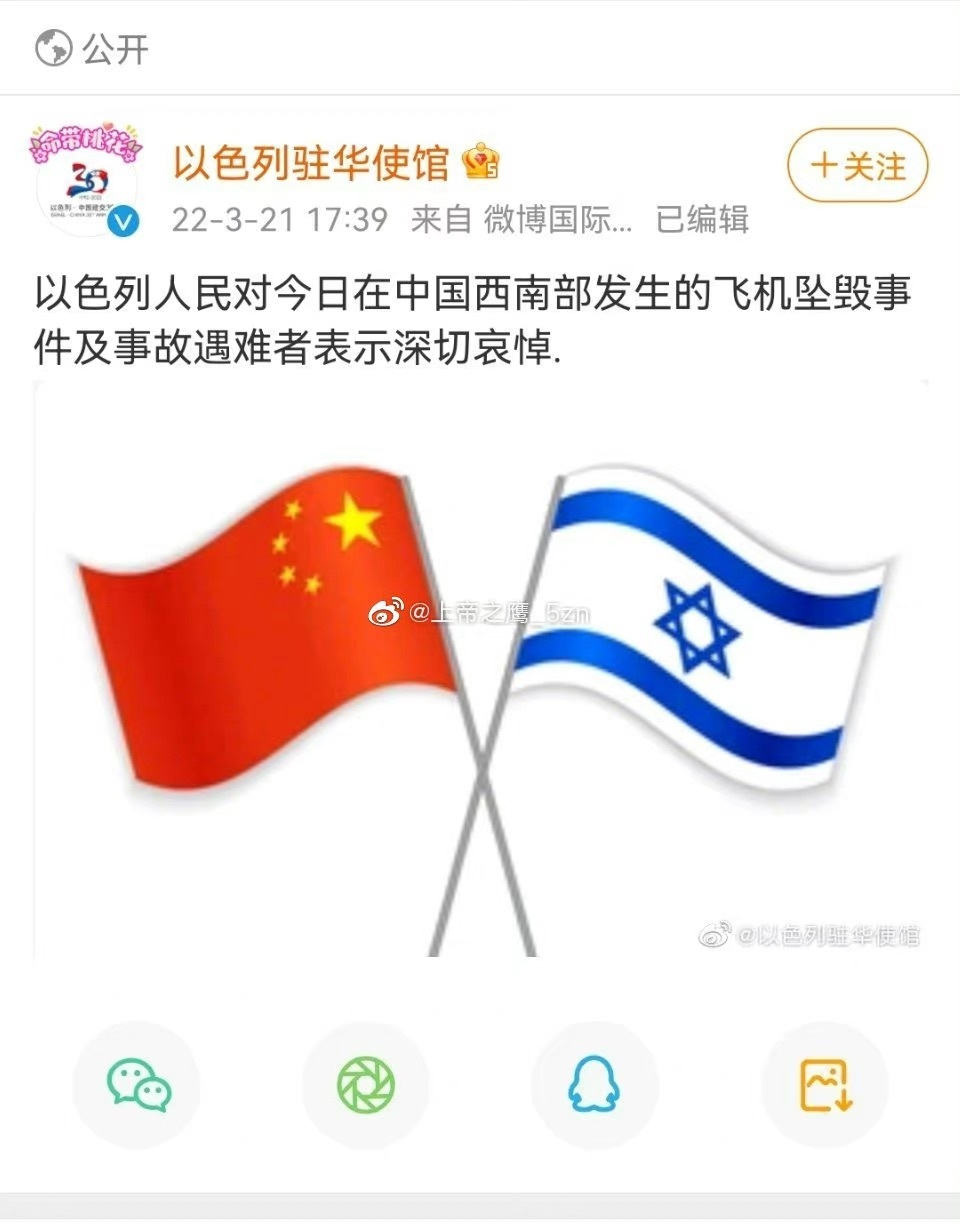Share the post to WeChat Moments

[365, 1084]
